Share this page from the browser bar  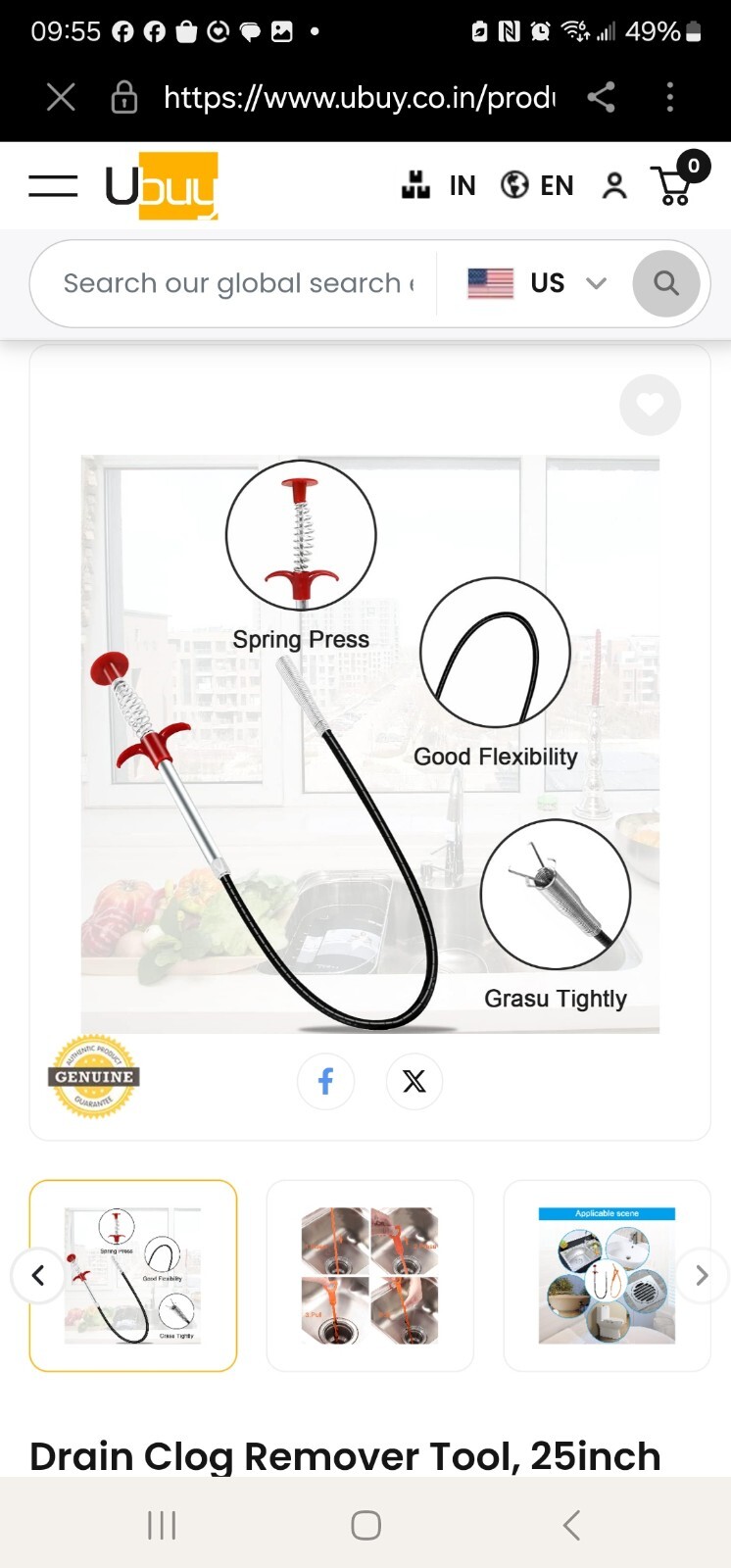(601, 97)
